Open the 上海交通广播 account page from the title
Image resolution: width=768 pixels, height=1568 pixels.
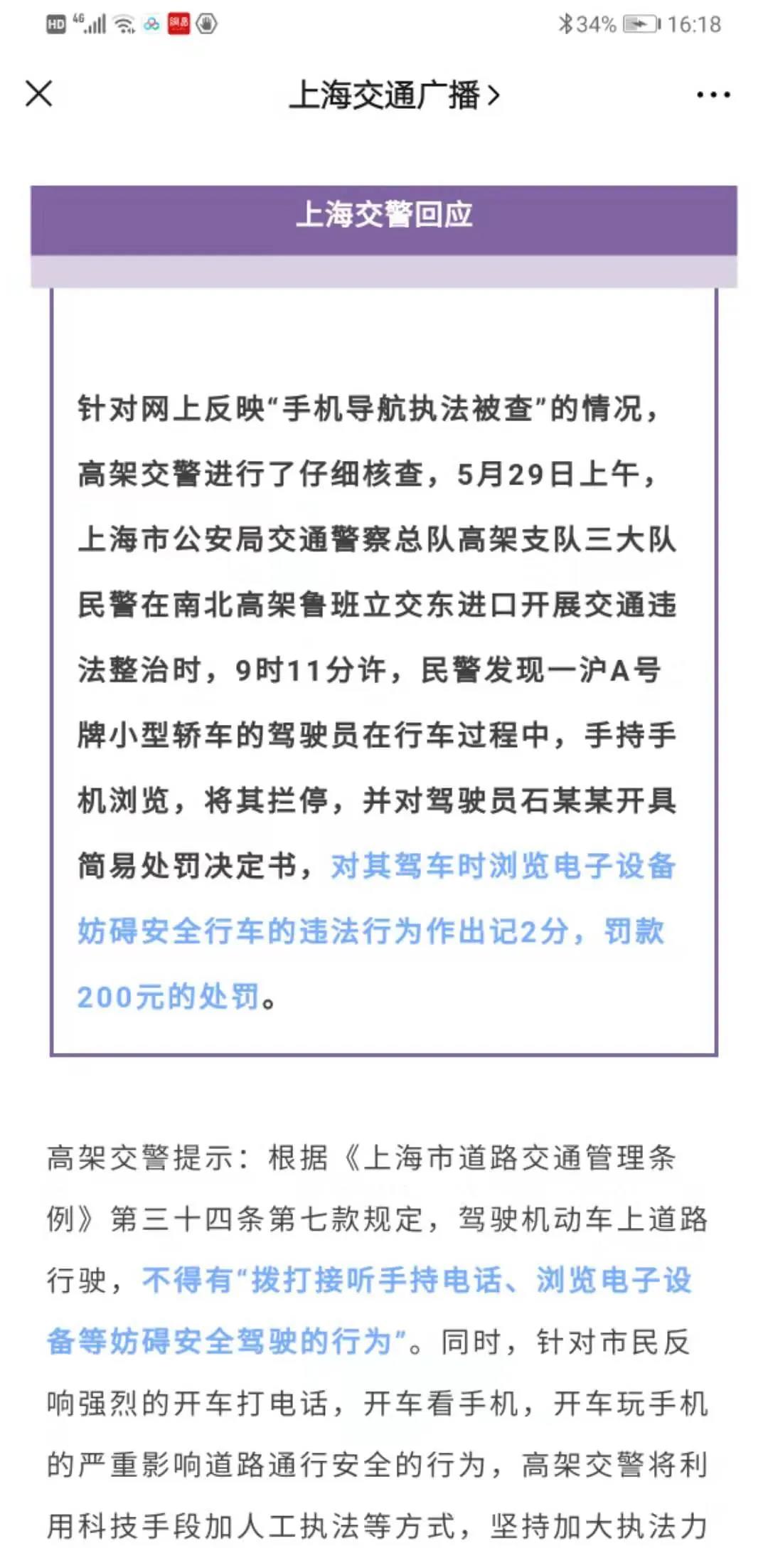tap(394, 95)
